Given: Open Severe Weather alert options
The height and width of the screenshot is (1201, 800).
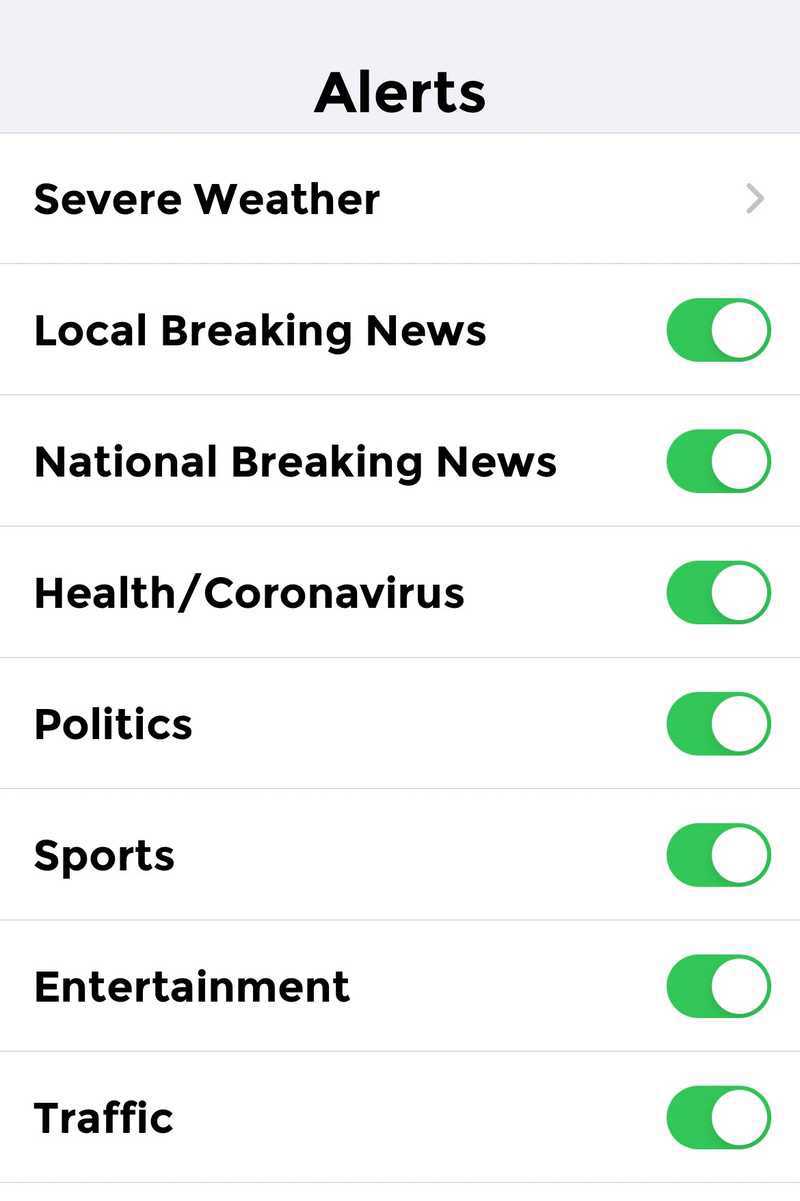Looking at the screenshot, I should coord(400,199).
